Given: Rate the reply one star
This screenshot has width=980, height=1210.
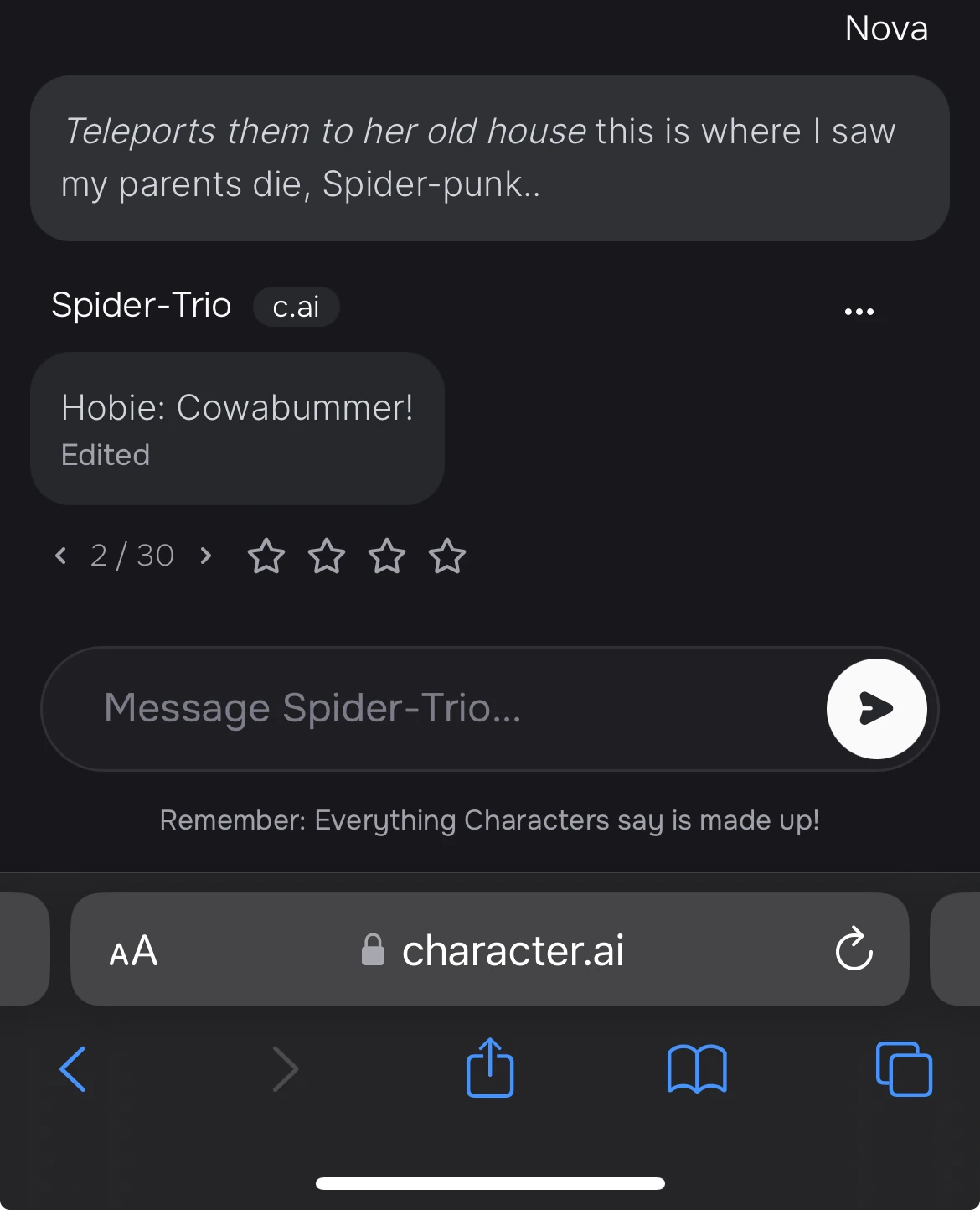Looking at the screenshot, I should 266,556.
